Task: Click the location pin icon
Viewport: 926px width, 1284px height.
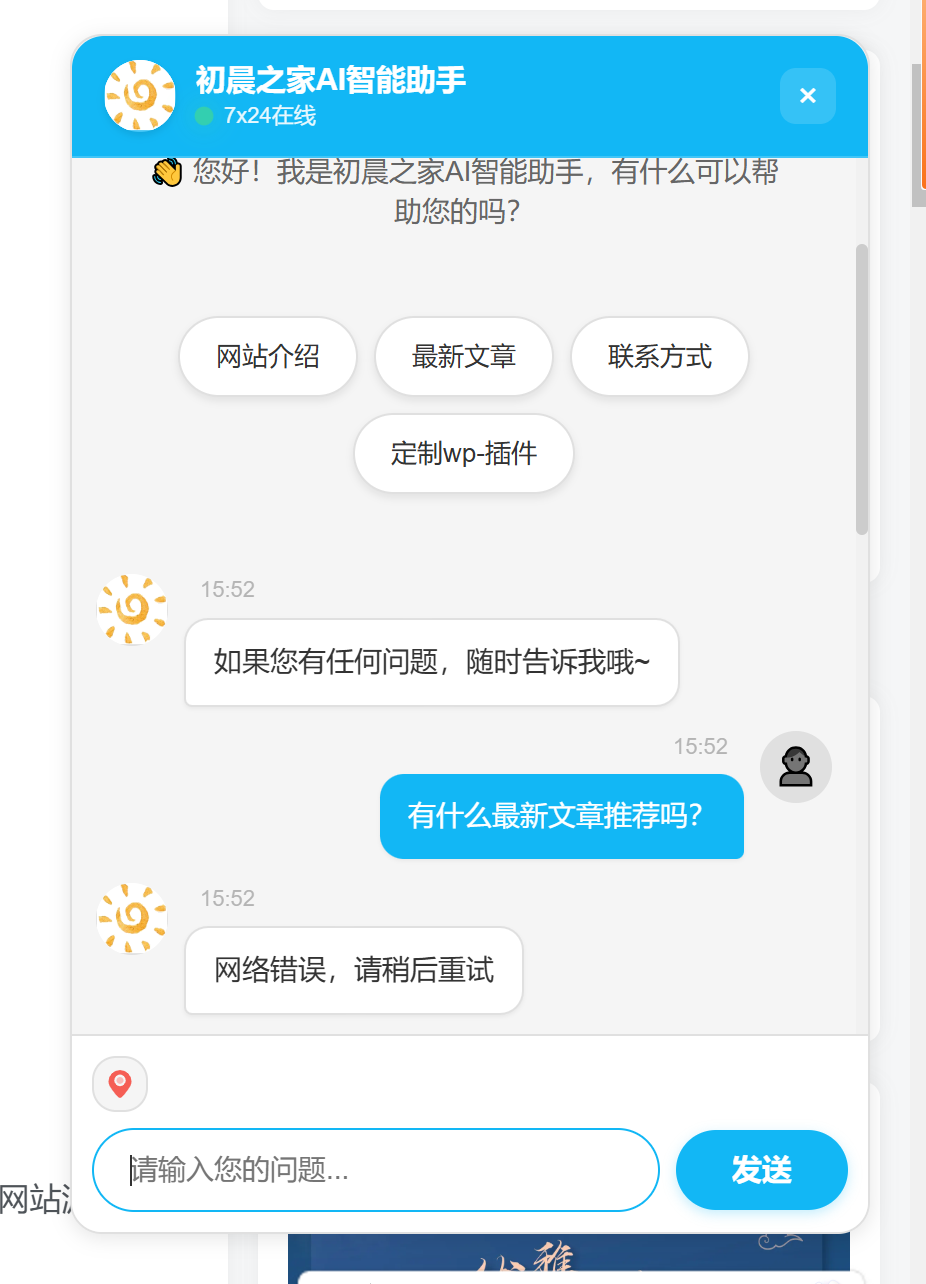Action: 119,1083
